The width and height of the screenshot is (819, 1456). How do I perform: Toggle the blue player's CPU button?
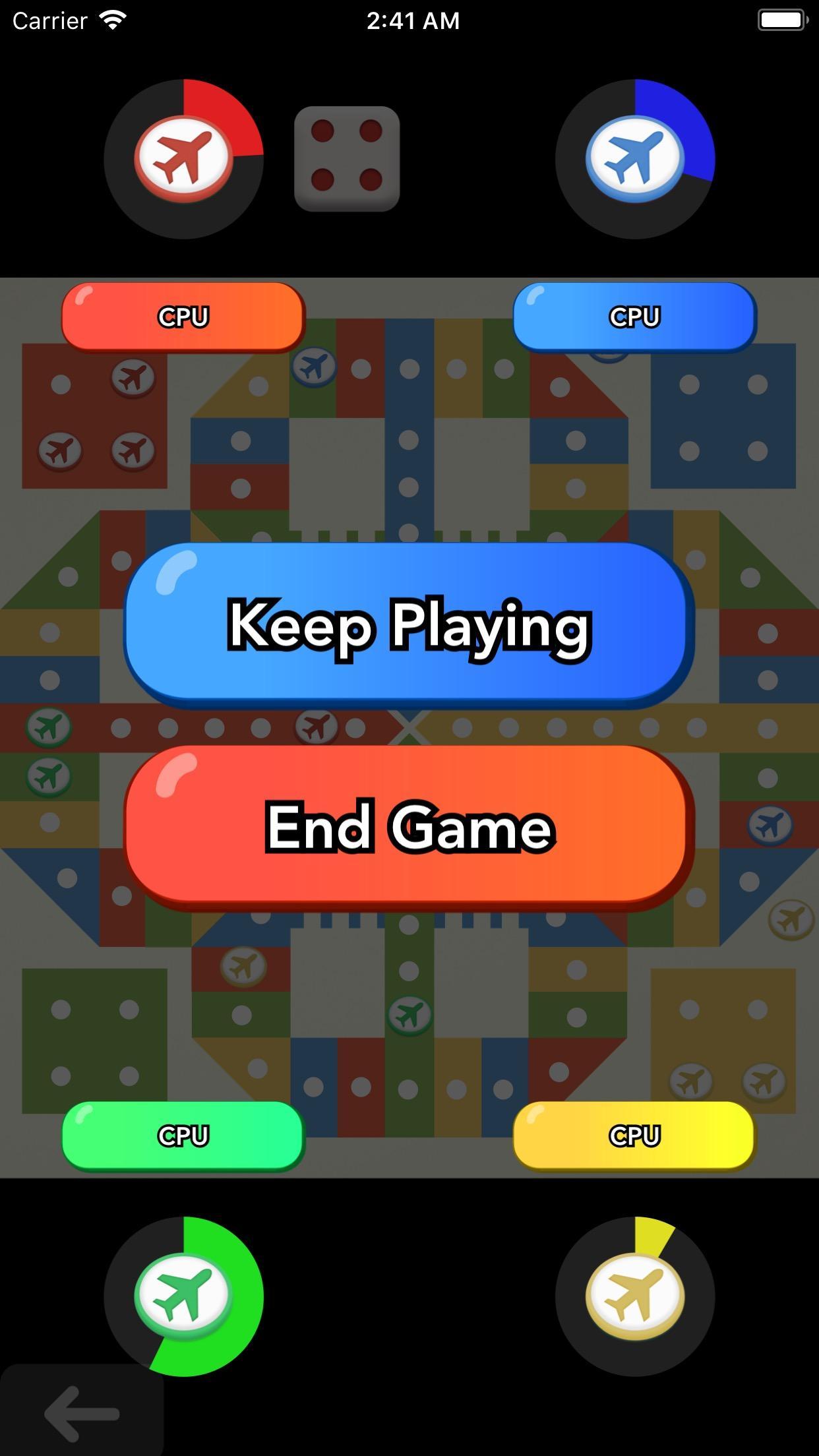pyautogui.click(x=634, y=317)
